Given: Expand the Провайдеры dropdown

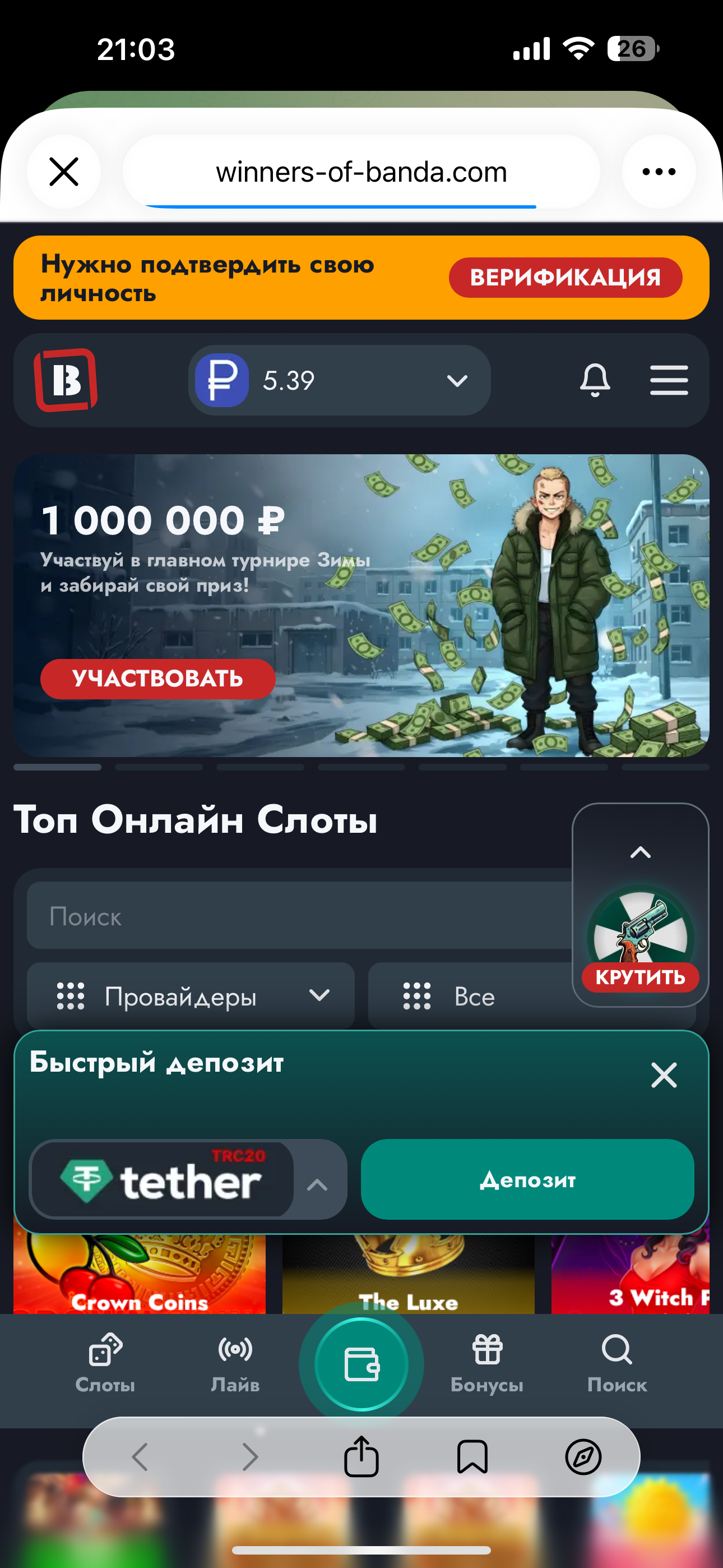Looking at the screenshot, I should coord(191,997).
